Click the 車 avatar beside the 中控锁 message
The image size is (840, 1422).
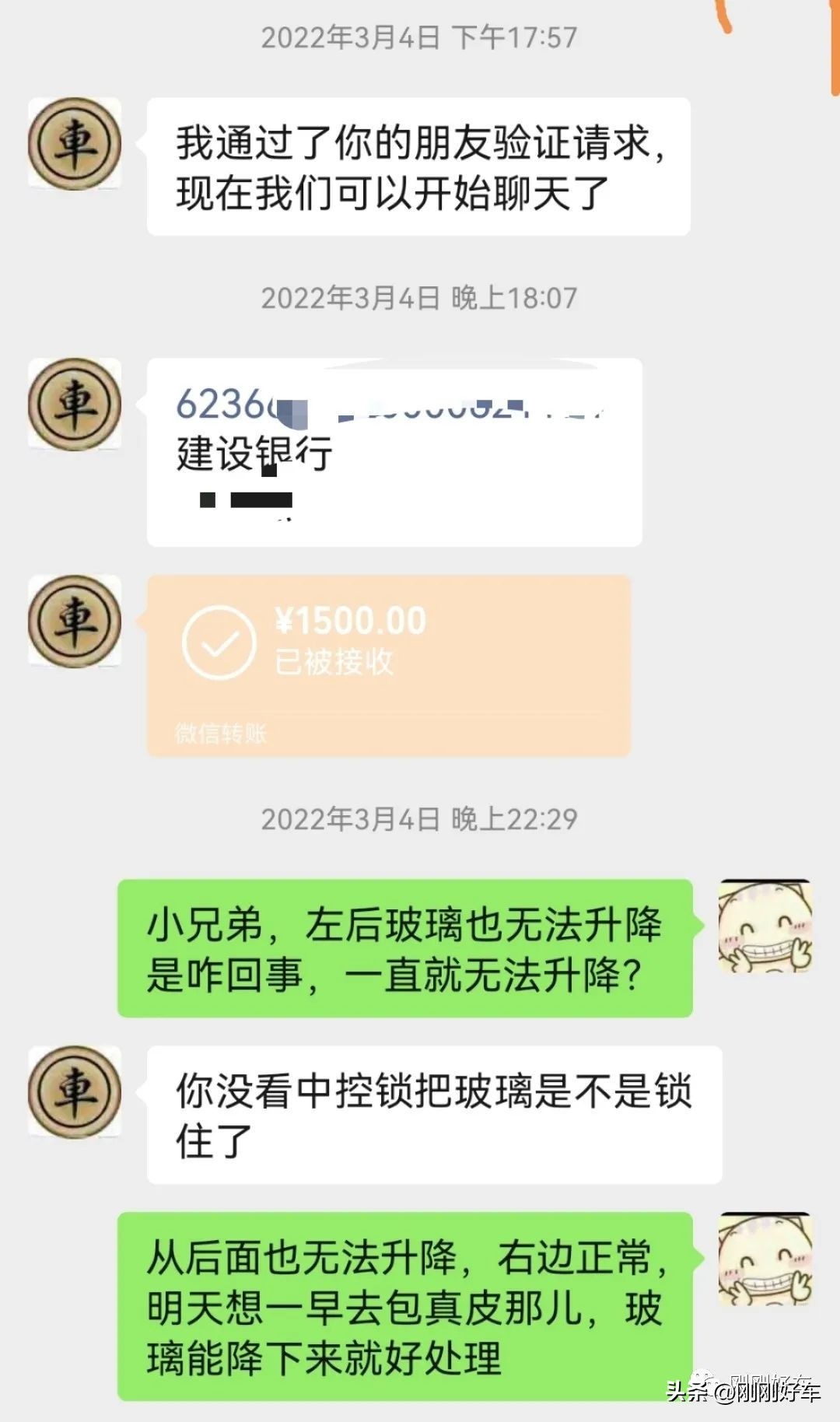click(x=75, y=1095)
